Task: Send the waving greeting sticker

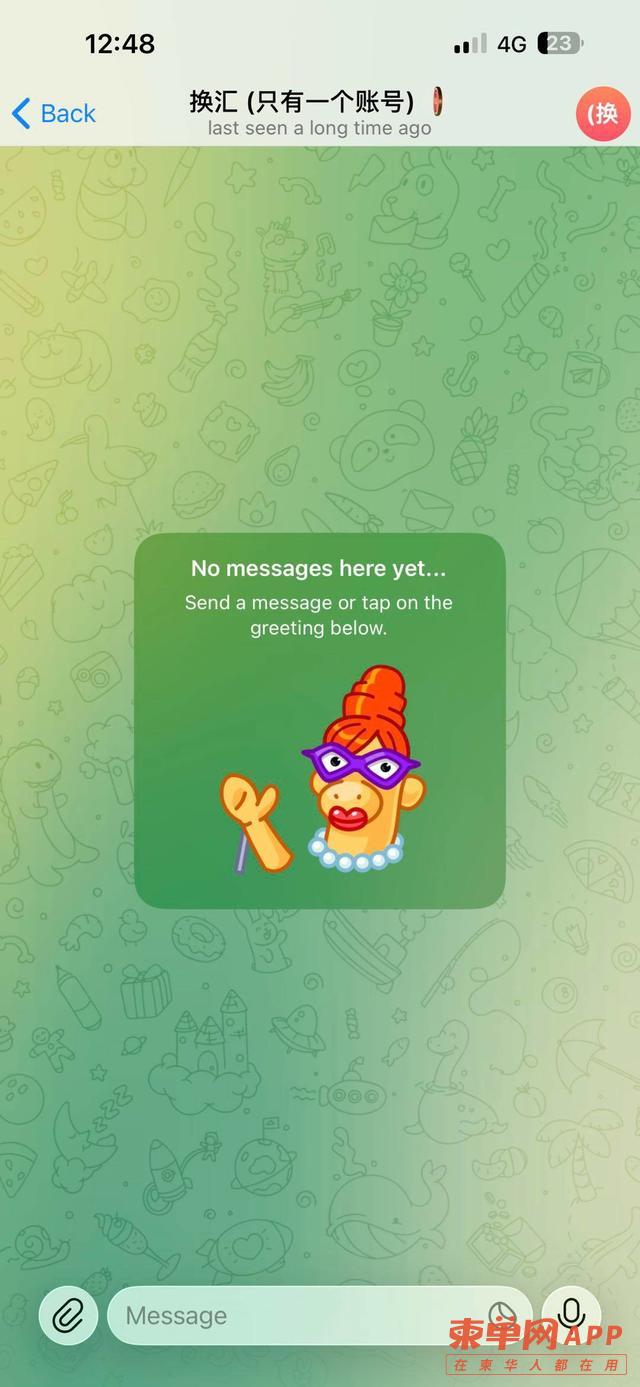Action: click(320, 770)
